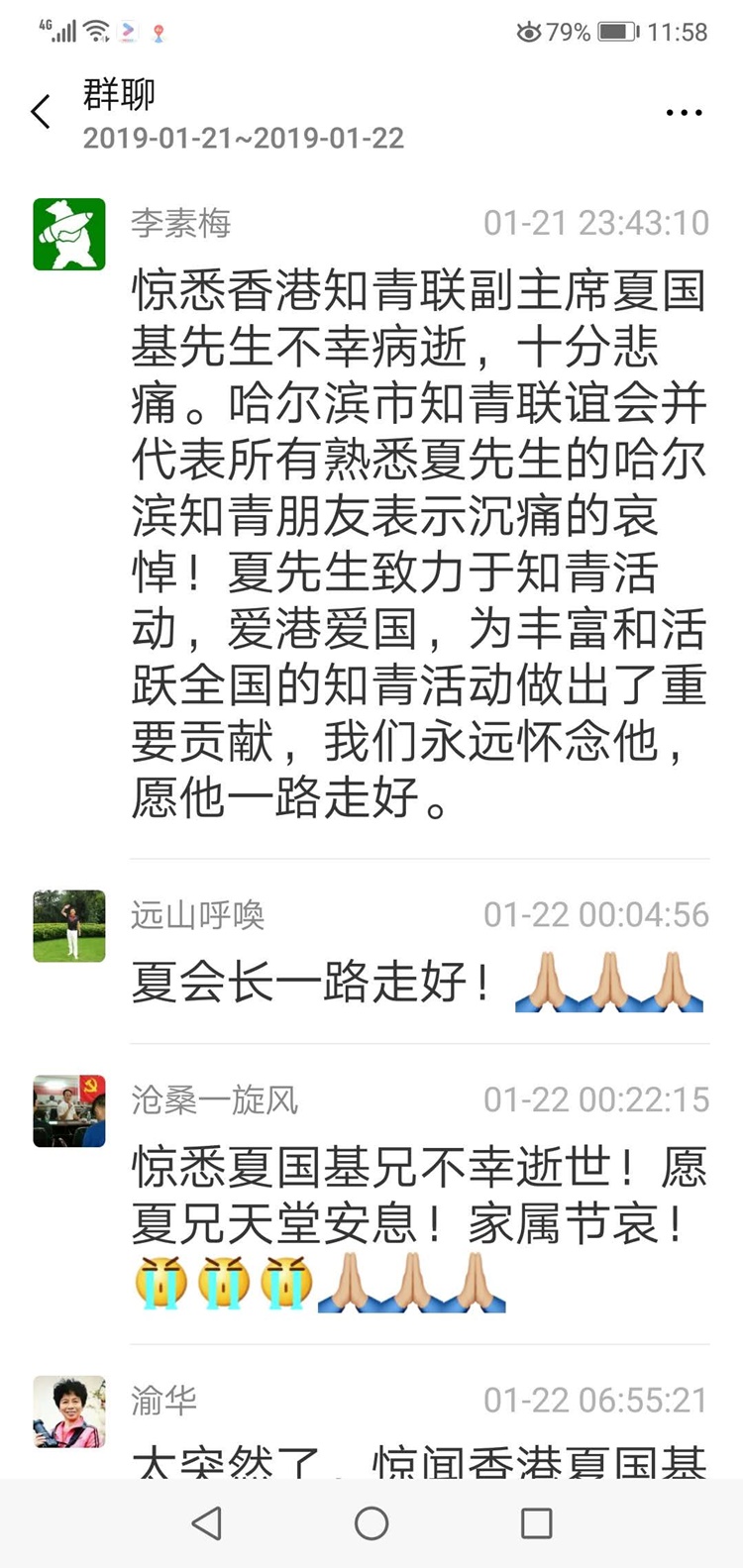View 沧桑一旋风's avatar profile
This screenshot has width=743, height=1568.
[69, 1111]
